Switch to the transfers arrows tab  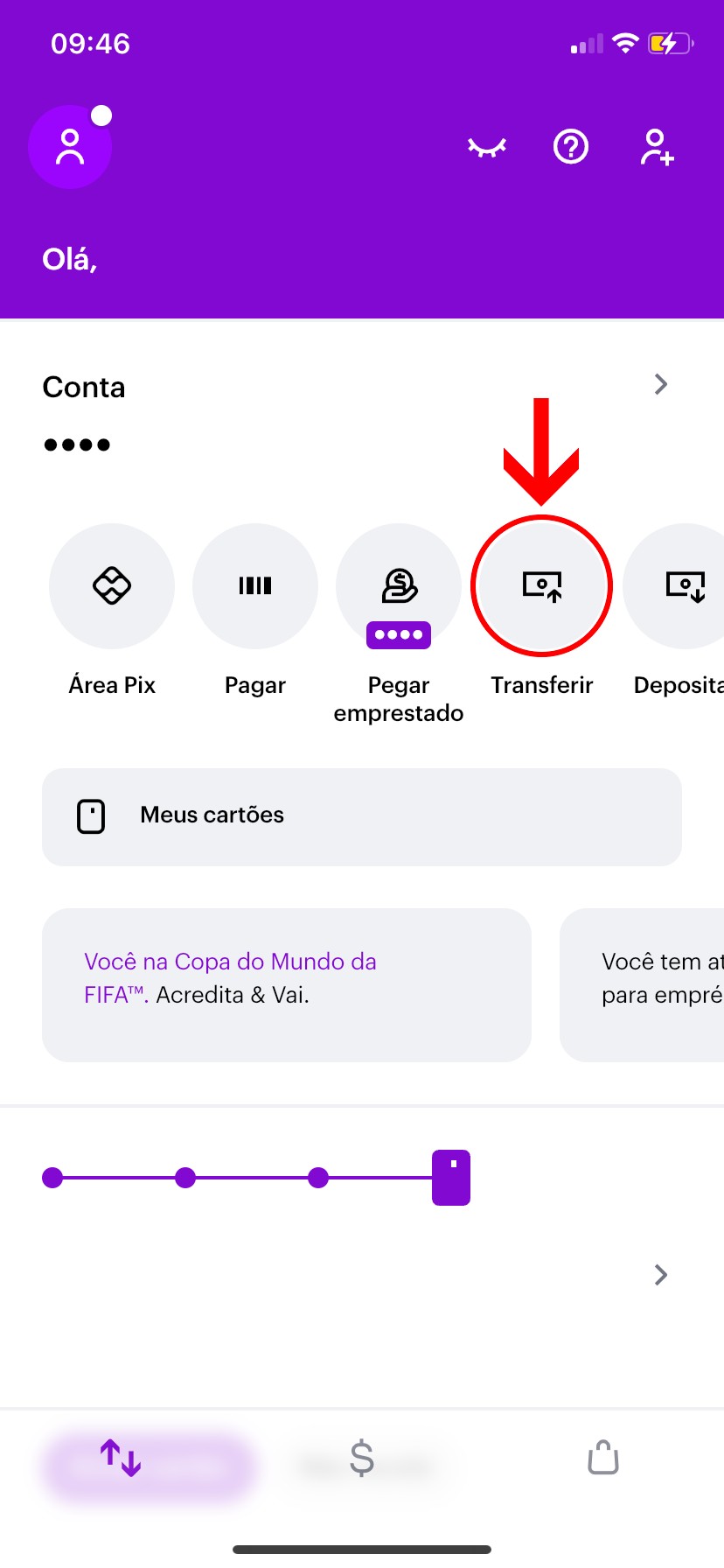click(x=121, y=1458)
